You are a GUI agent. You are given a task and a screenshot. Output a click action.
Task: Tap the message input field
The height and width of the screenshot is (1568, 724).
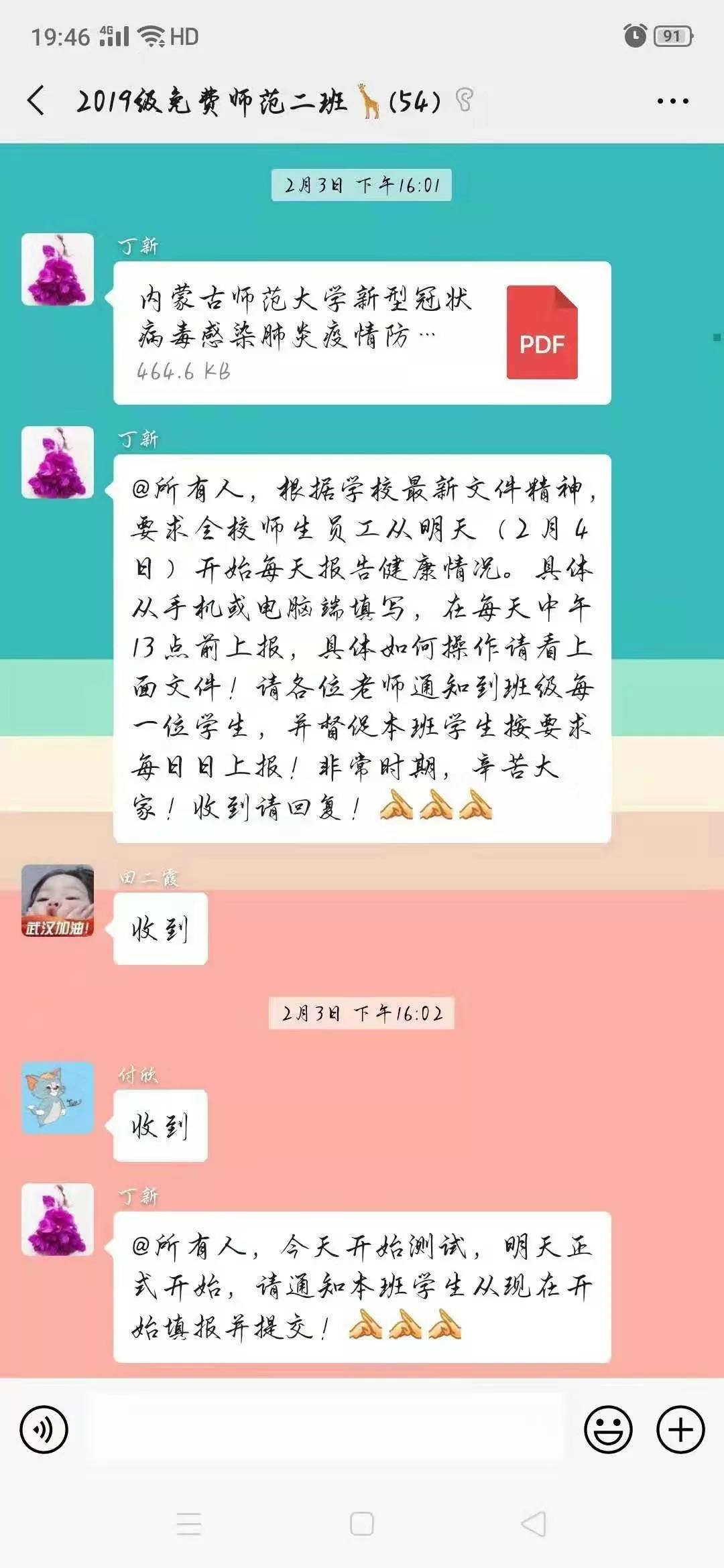click(x=326, y=1429)
